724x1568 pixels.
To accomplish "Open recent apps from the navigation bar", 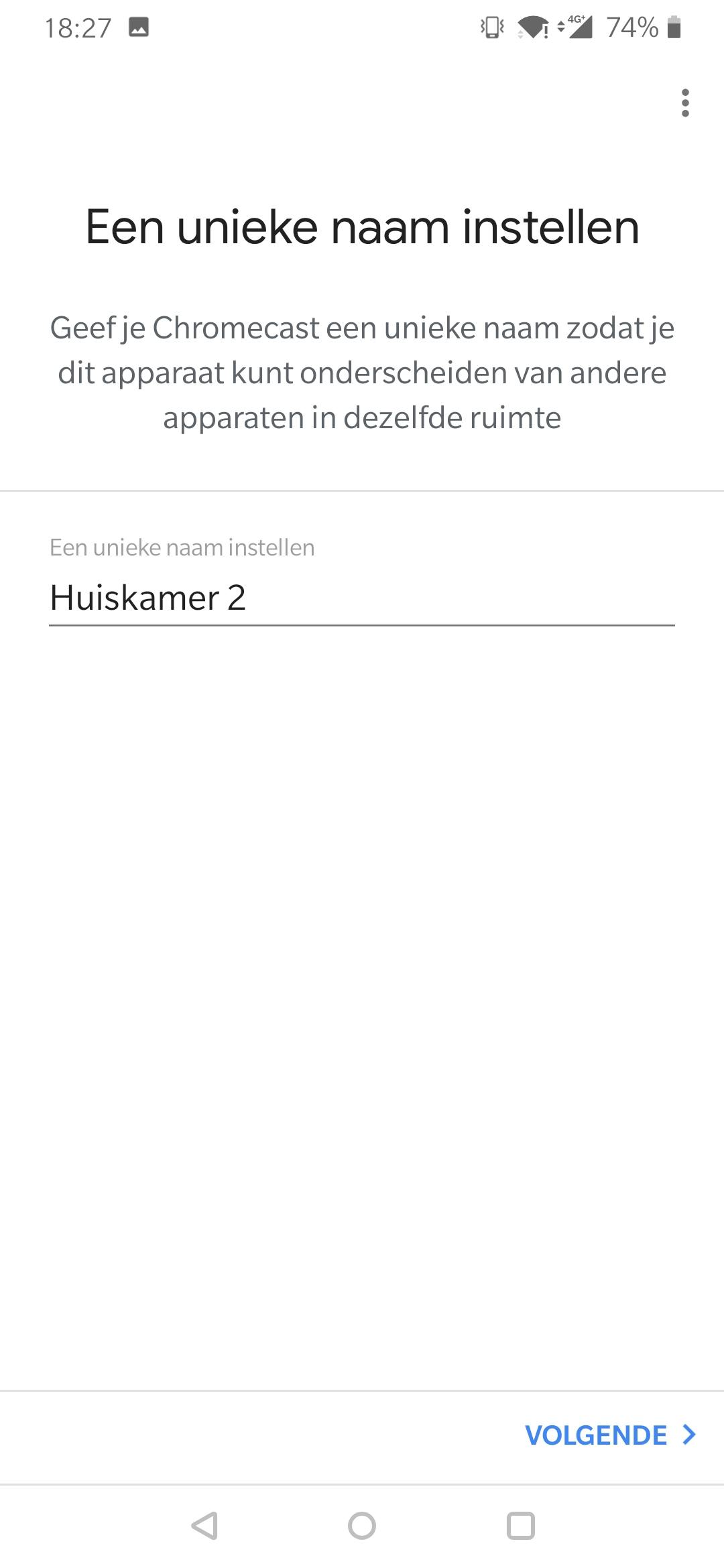I will click(x=520, y=1526).
